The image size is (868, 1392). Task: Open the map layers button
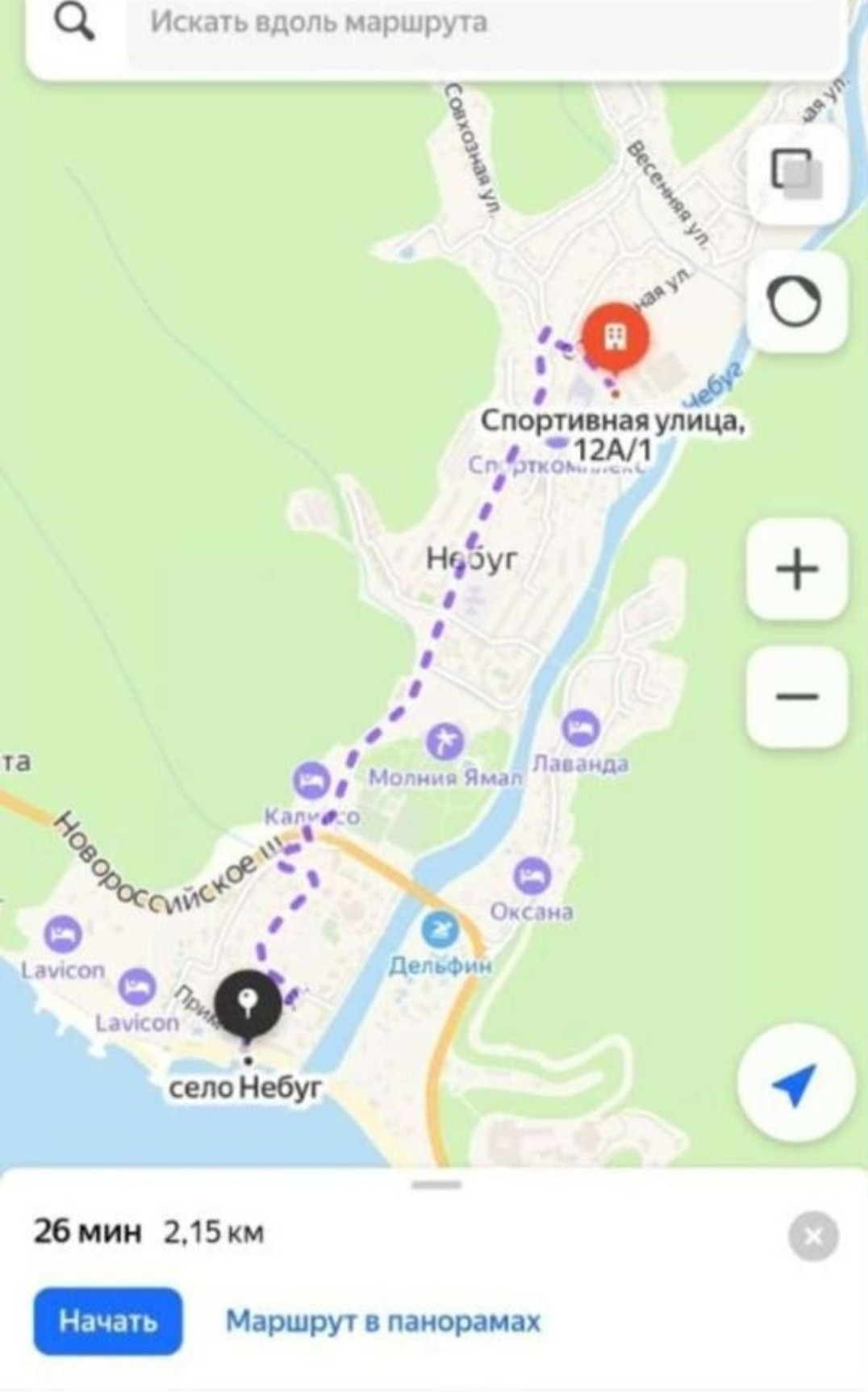pyautogui.click(x=796, y=174)
